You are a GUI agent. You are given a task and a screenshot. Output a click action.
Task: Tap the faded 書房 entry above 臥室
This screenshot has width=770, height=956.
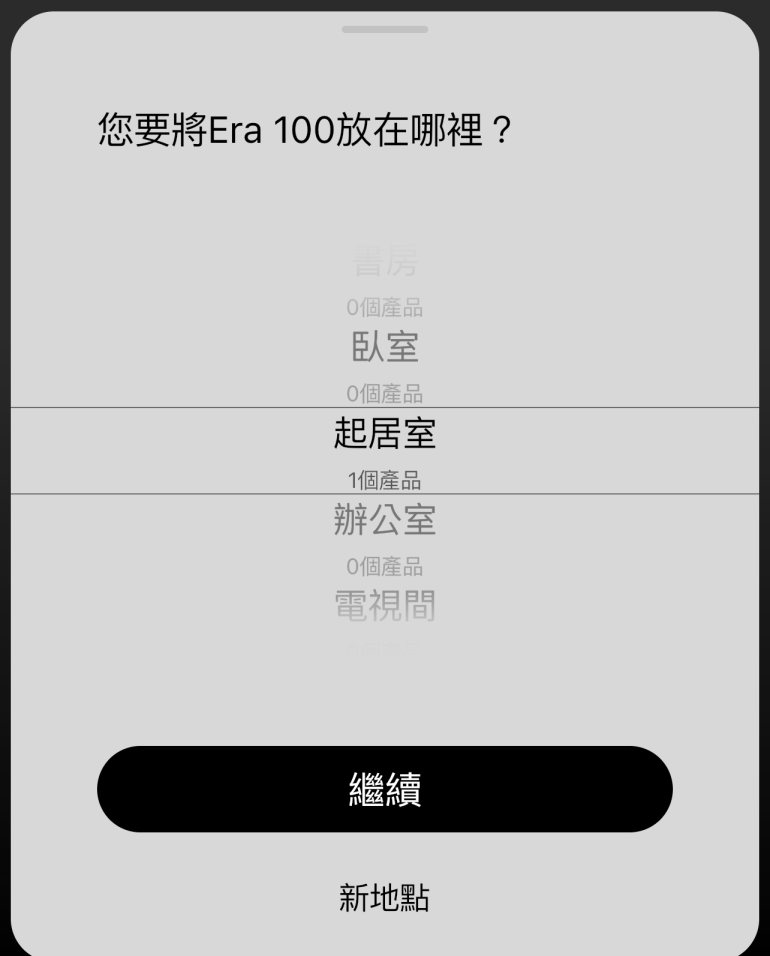[385, 264]
